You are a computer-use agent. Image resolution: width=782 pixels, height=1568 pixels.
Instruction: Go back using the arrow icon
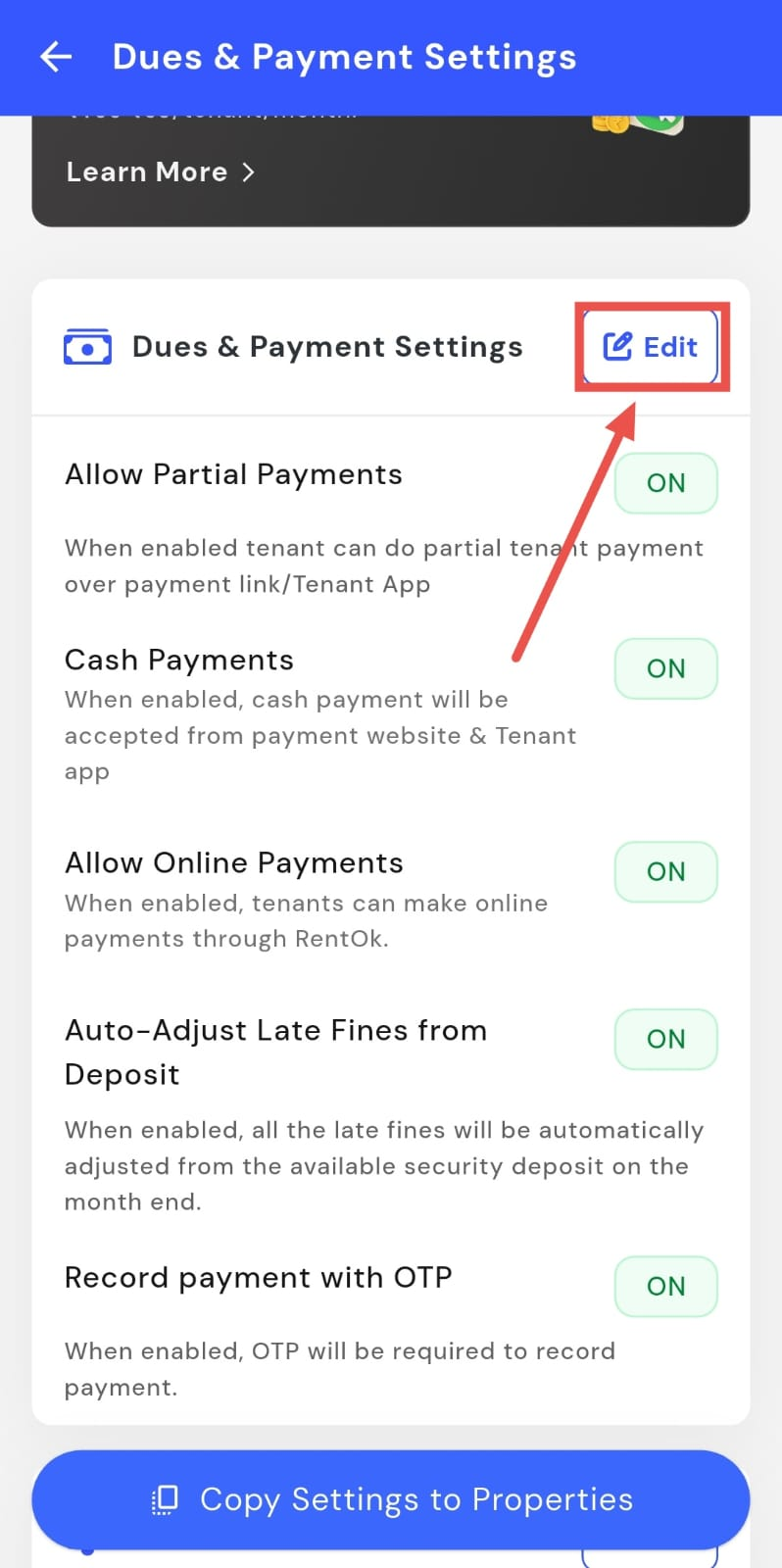56,57
